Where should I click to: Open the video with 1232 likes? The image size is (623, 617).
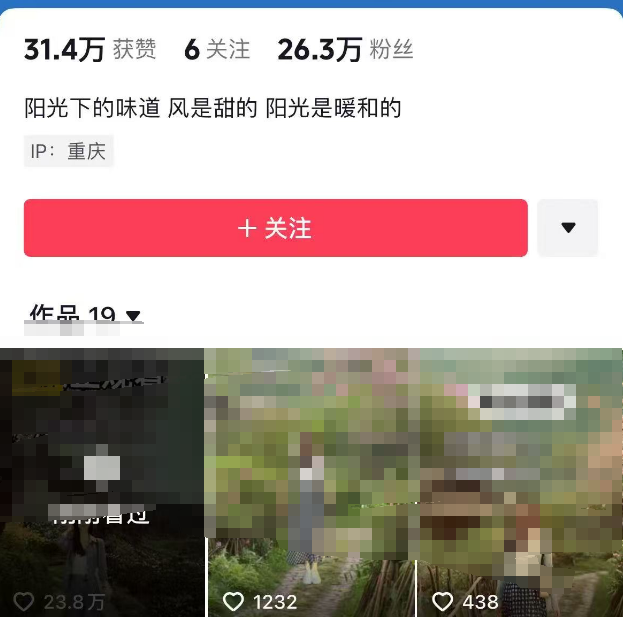point(310,480)
